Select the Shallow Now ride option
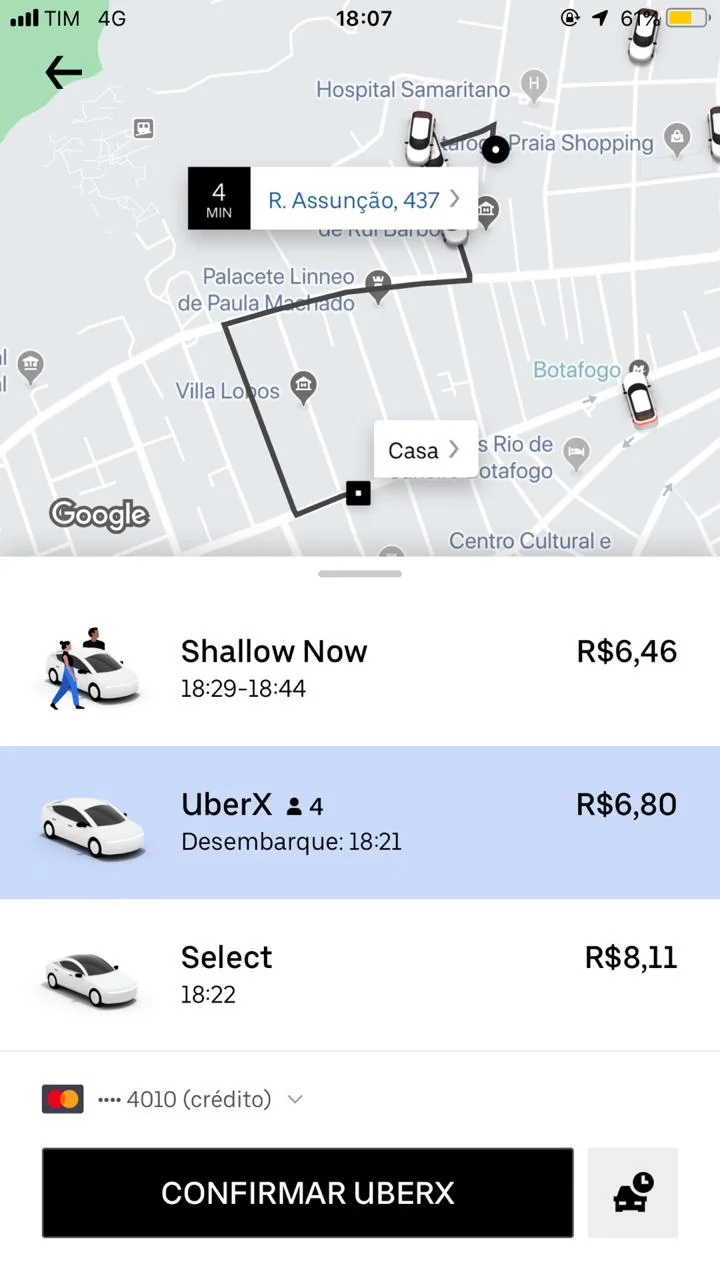Viewport: 720px width, 1280px height. [360, 669]
